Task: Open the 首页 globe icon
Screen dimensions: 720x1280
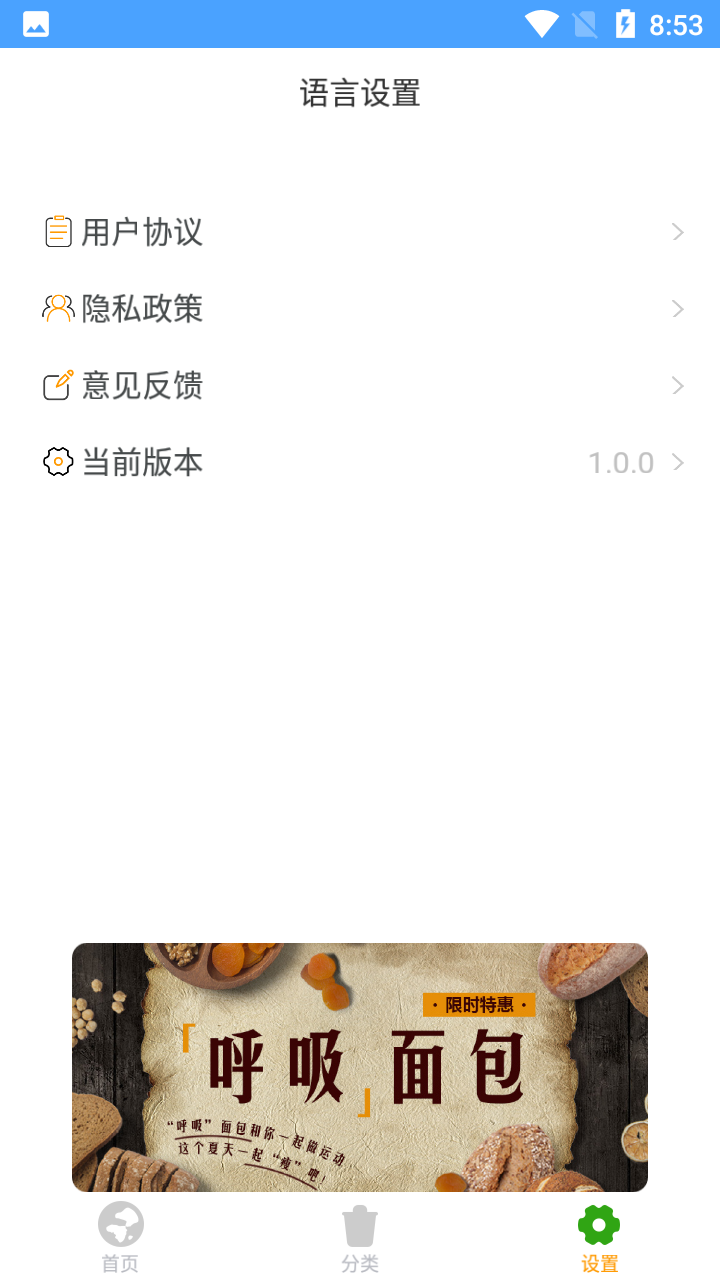Action: [120, 1224]
